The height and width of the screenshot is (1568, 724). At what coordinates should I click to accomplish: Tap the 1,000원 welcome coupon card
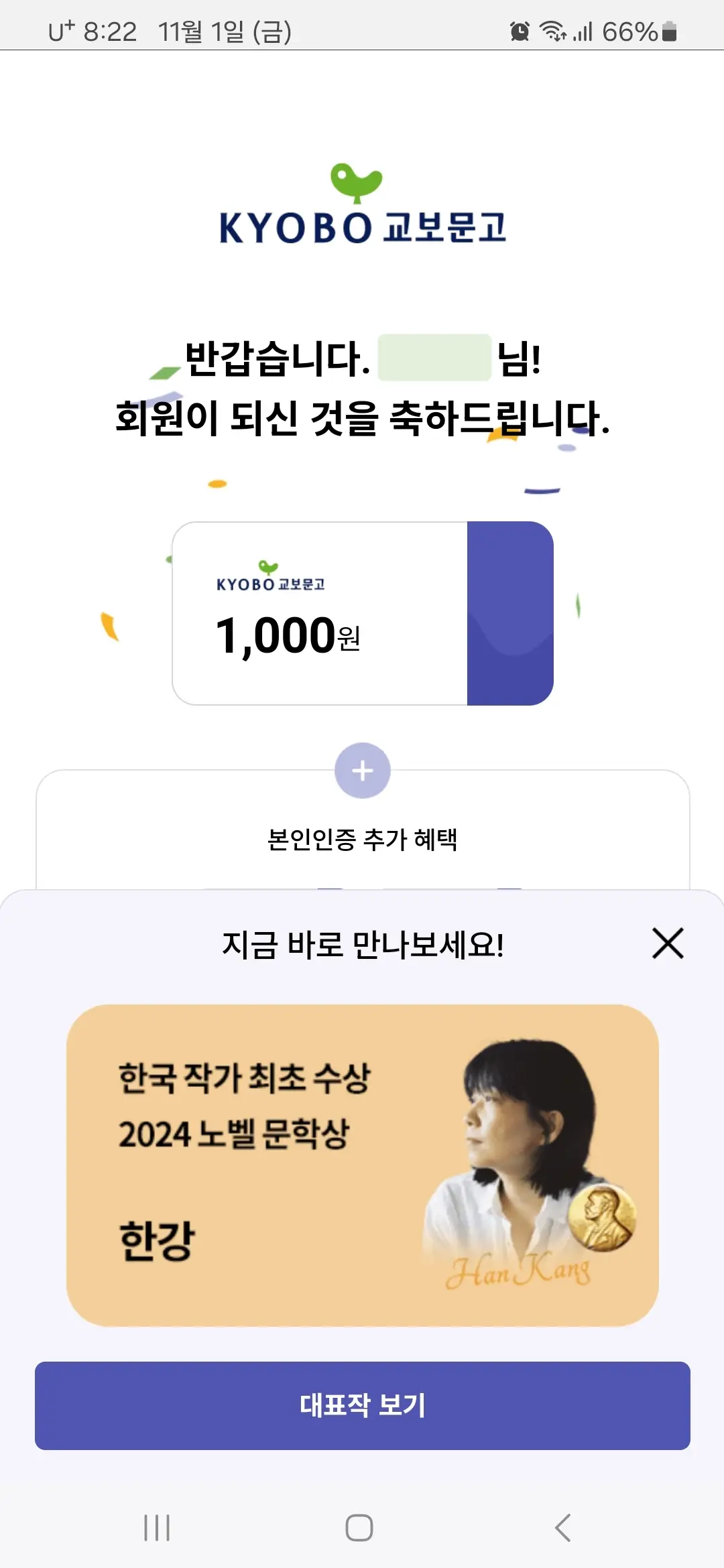tap(362, 613)
